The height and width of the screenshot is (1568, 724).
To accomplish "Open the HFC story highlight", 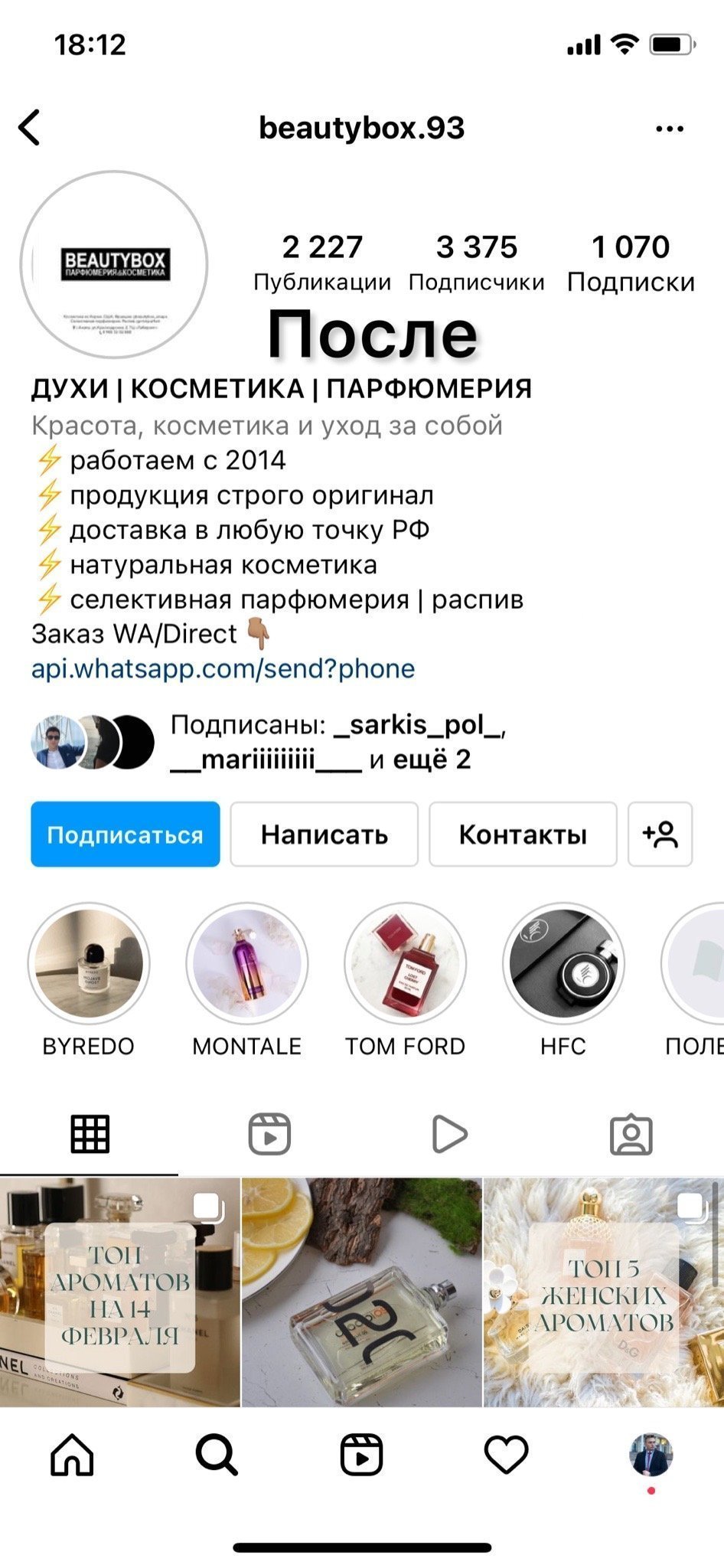I will (563, 964).
